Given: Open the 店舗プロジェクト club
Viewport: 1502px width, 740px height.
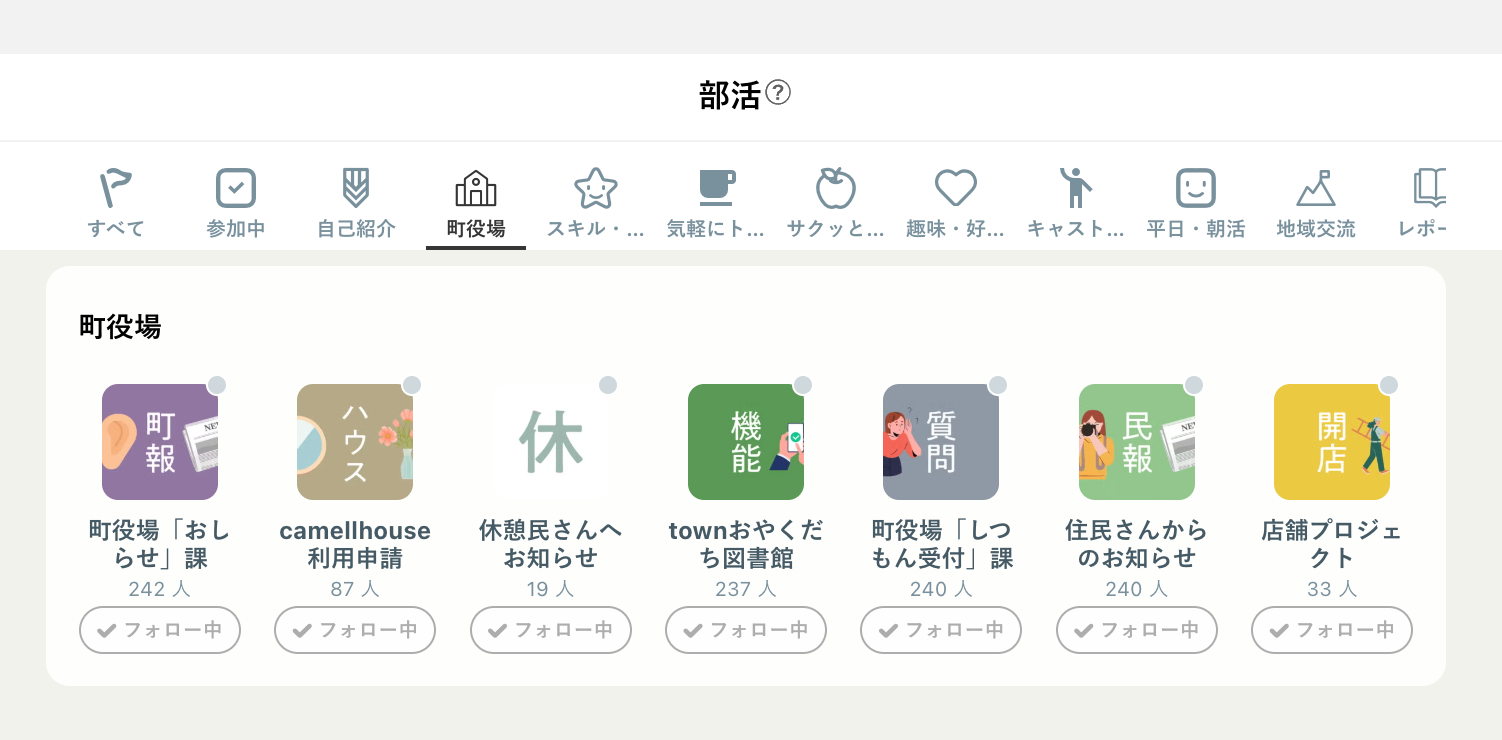Looking at the screenshot, I should point(1332,442).
